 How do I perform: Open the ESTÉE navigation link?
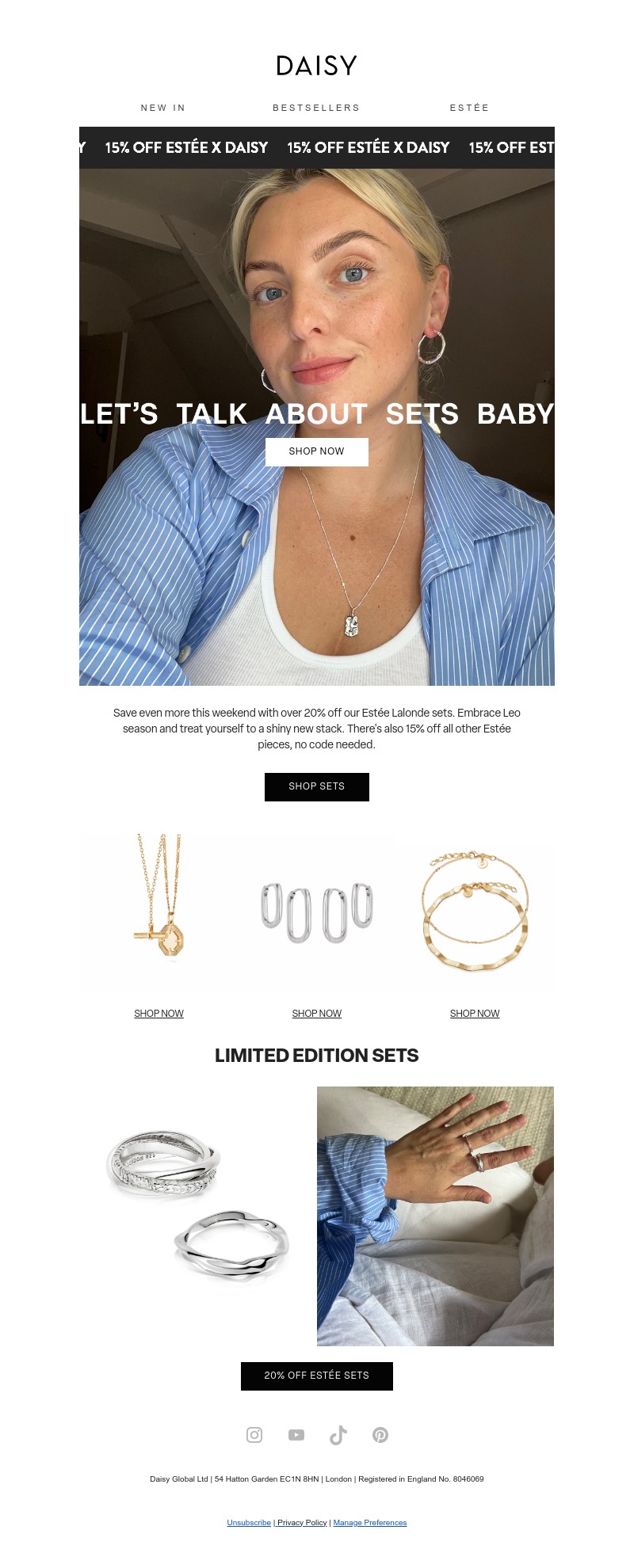click(x=469, y=108)
